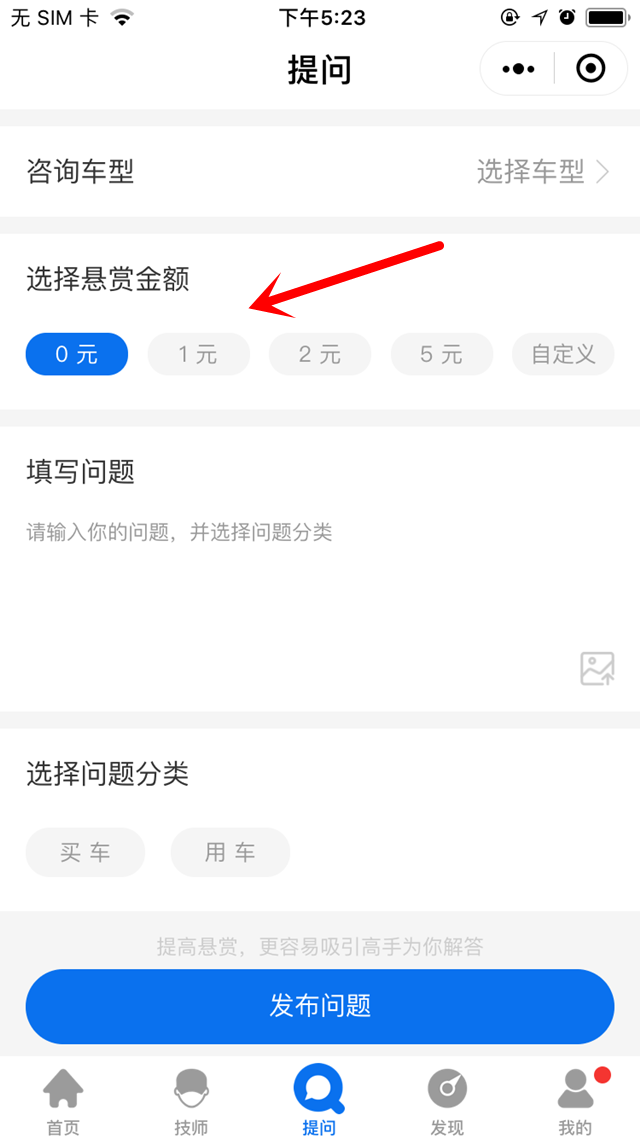Open the mini program more options menu

518,69
